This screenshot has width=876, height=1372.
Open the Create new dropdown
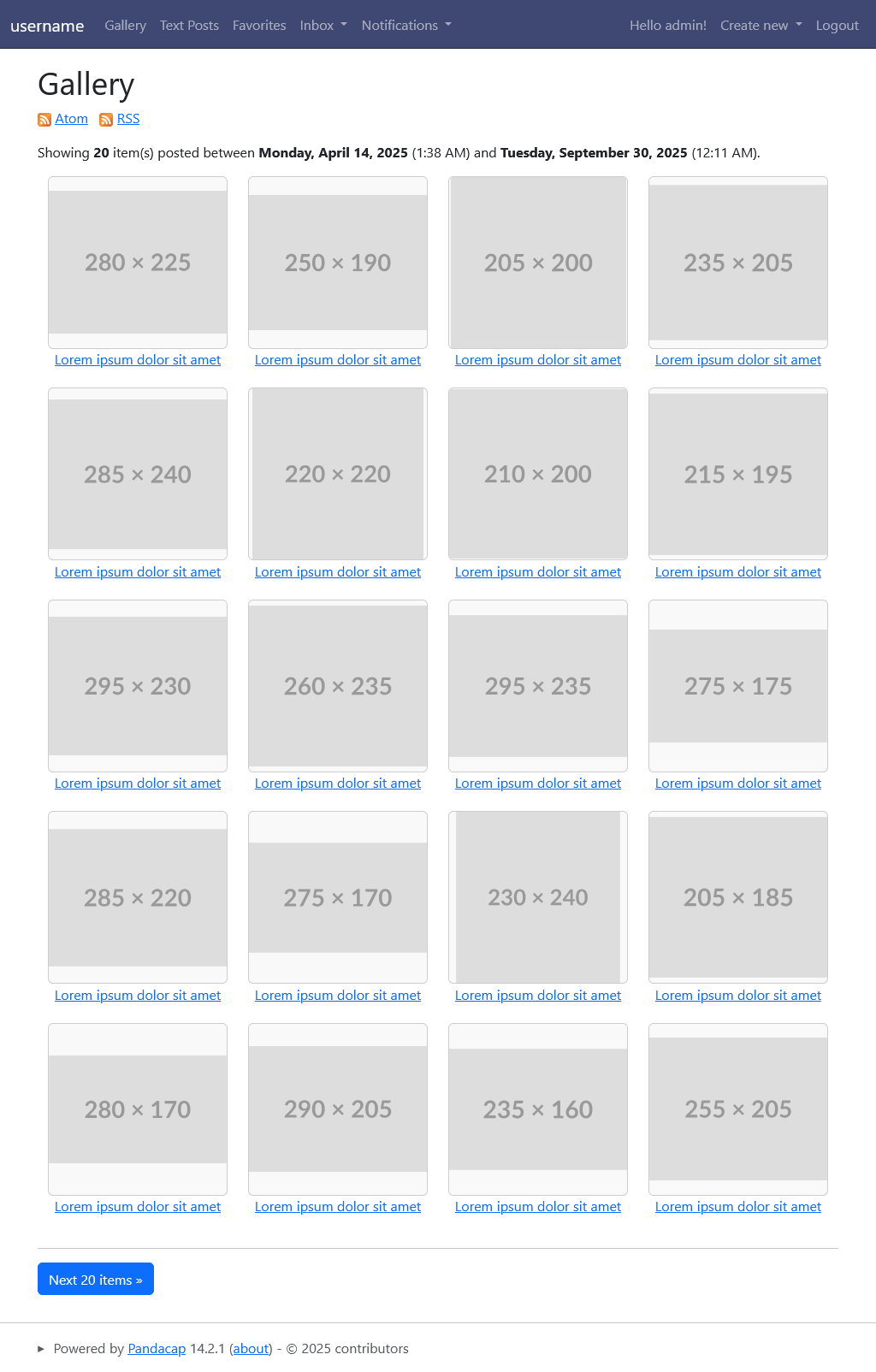pyautogui.click(x=761, y=26)
